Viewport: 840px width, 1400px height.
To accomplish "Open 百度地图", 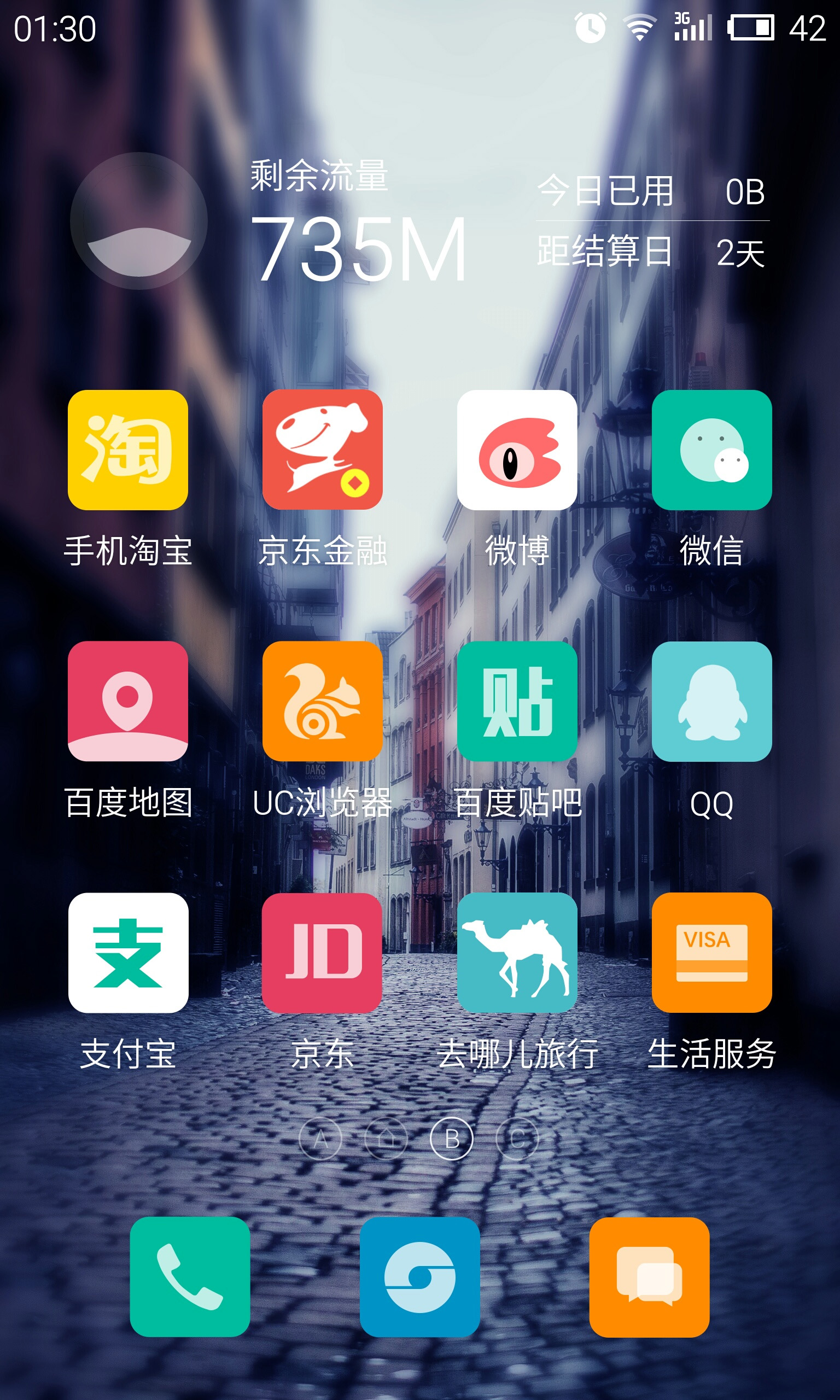I will click(x=128, y=701).
